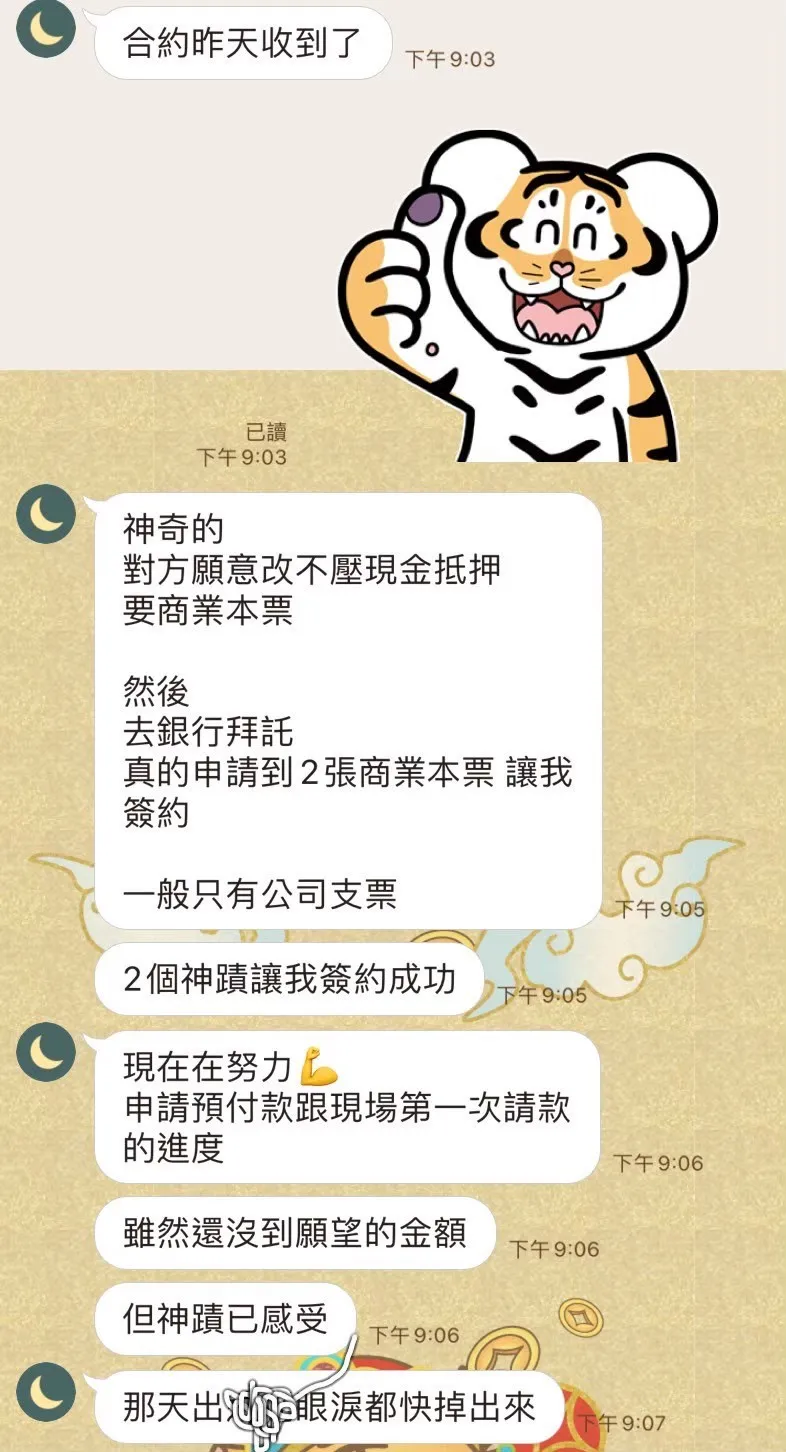786x1452 pixels.
Task: Tap the tiger thumbs-up sticker
Action: pos(528,296)
